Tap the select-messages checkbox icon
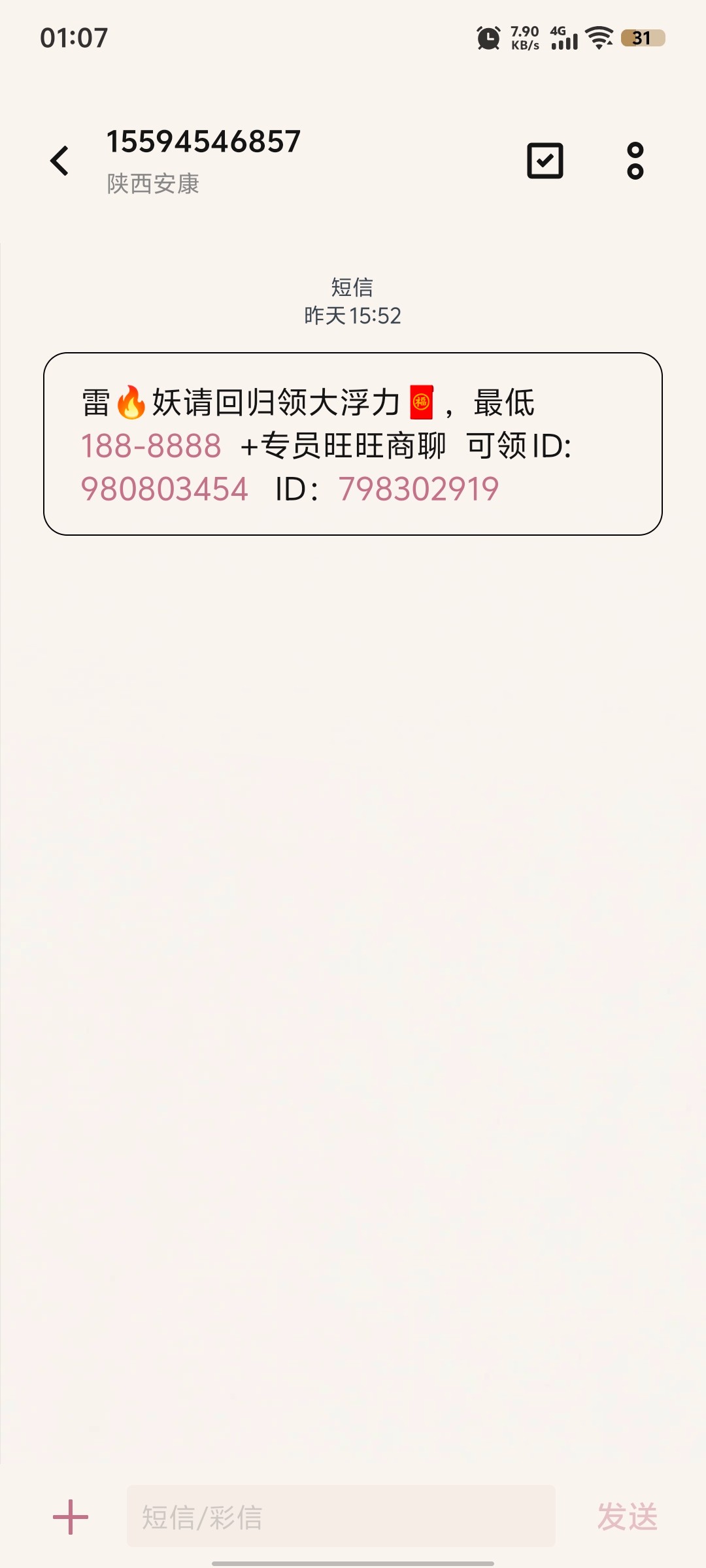 pyautogui.click(x=545, y=161)
